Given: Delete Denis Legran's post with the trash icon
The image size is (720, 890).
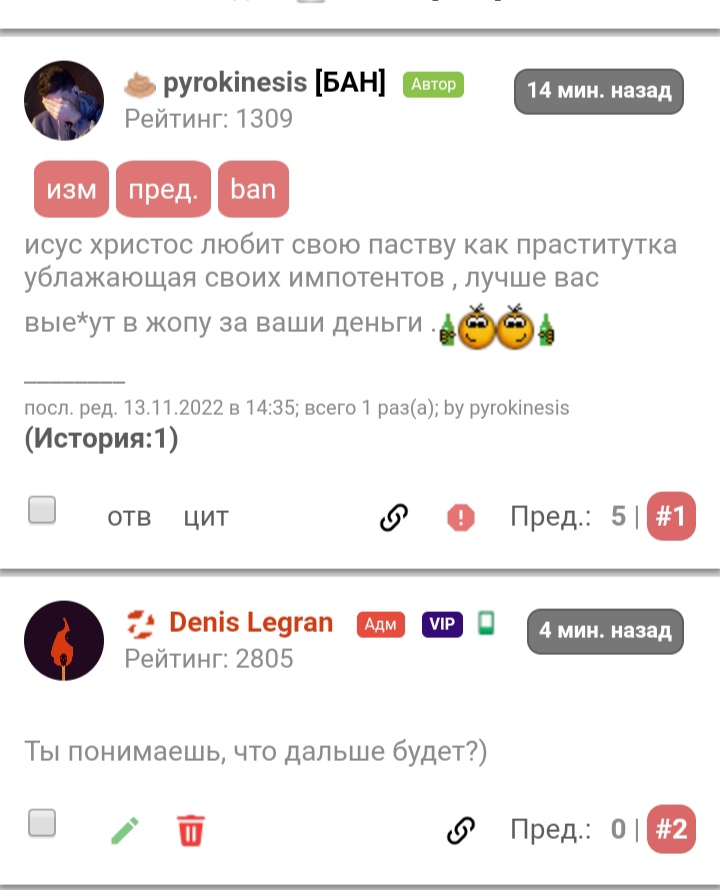Looking at the screenshot, I should pos(190,829).
